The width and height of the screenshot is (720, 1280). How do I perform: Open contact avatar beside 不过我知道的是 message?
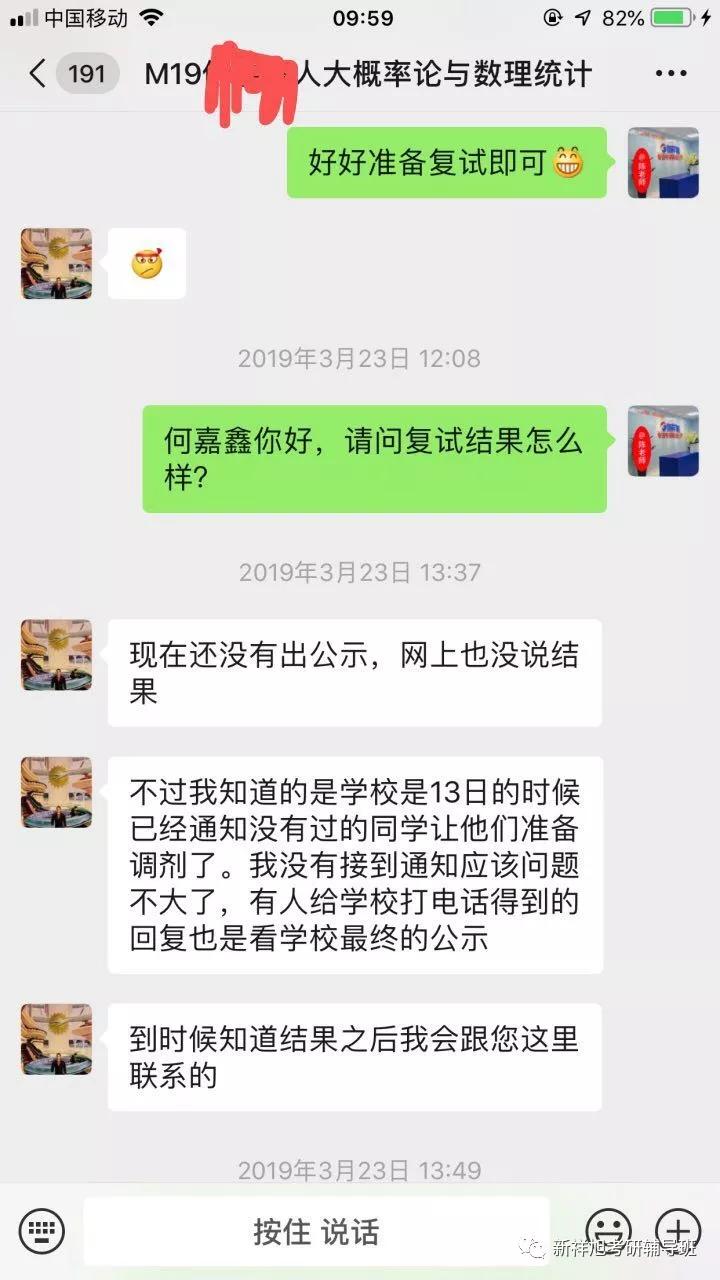click(57, 792)
